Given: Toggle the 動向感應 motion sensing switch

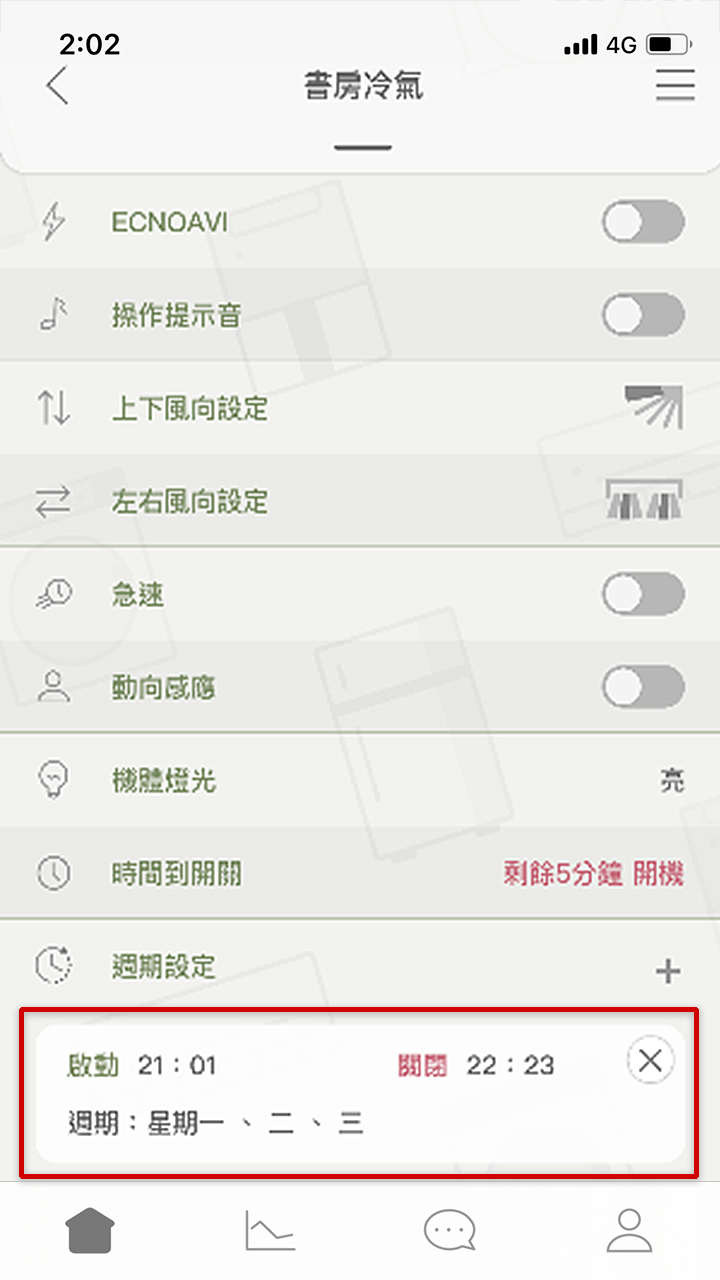Looking at the screenshot, I should [x=644, y=687].
